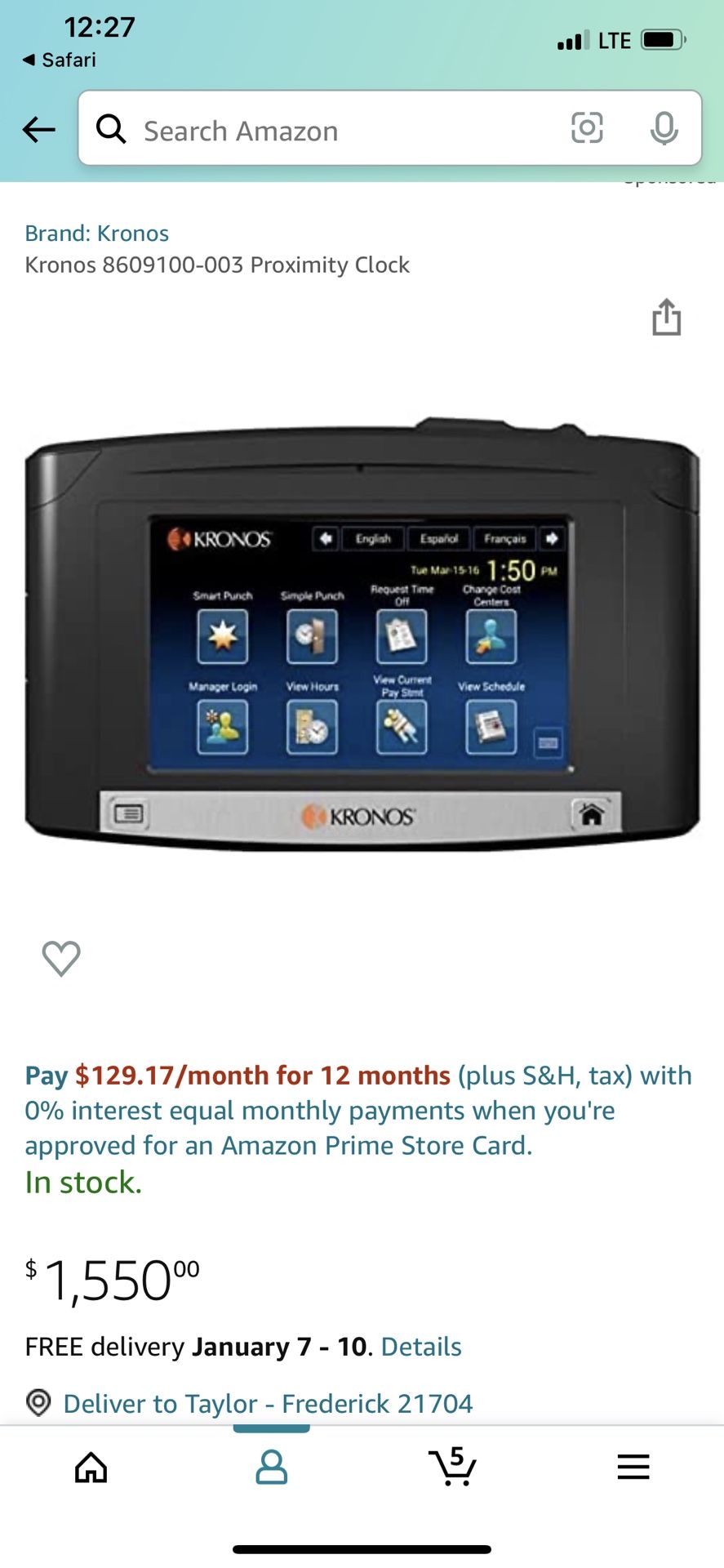The image size is (724, 1568).
Task: Open the Brand: Kronos link
Action: [x=96, y=234]
